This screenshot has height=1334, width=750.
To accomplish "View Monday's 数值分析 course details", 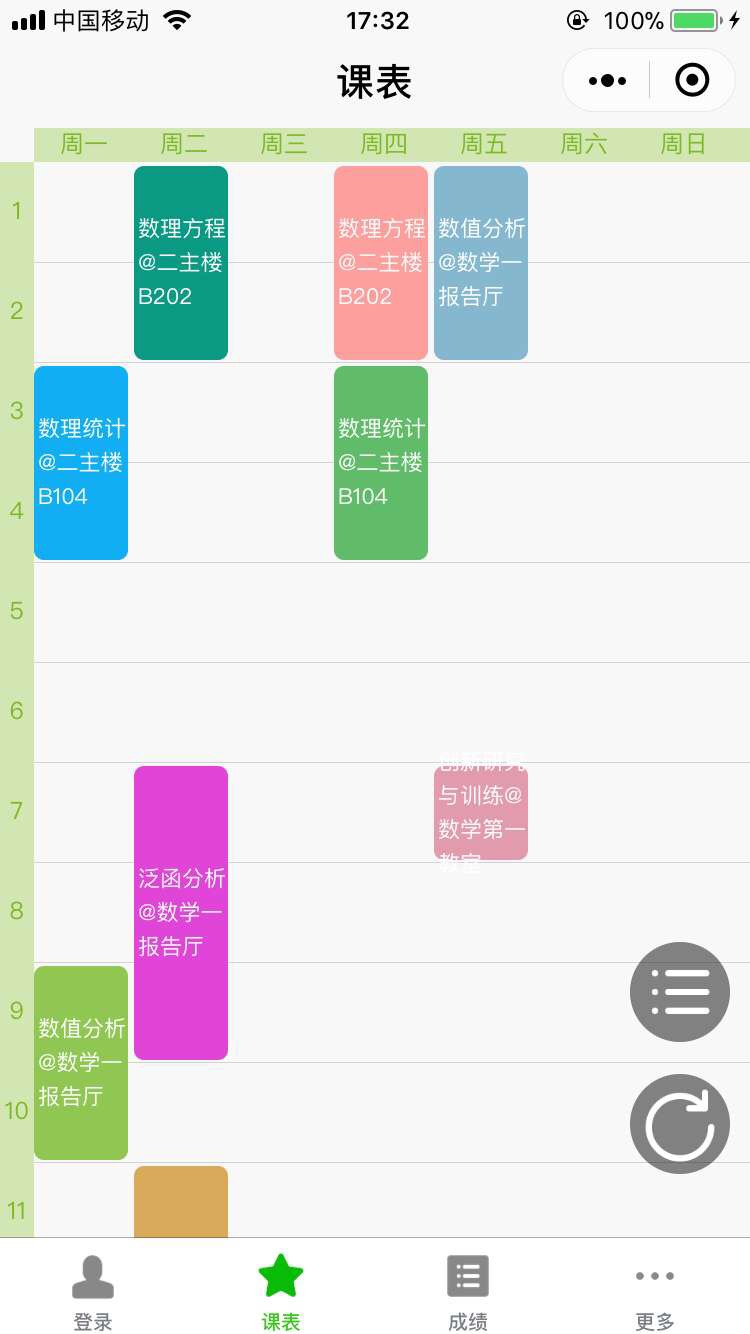I will click(81, 1062).
